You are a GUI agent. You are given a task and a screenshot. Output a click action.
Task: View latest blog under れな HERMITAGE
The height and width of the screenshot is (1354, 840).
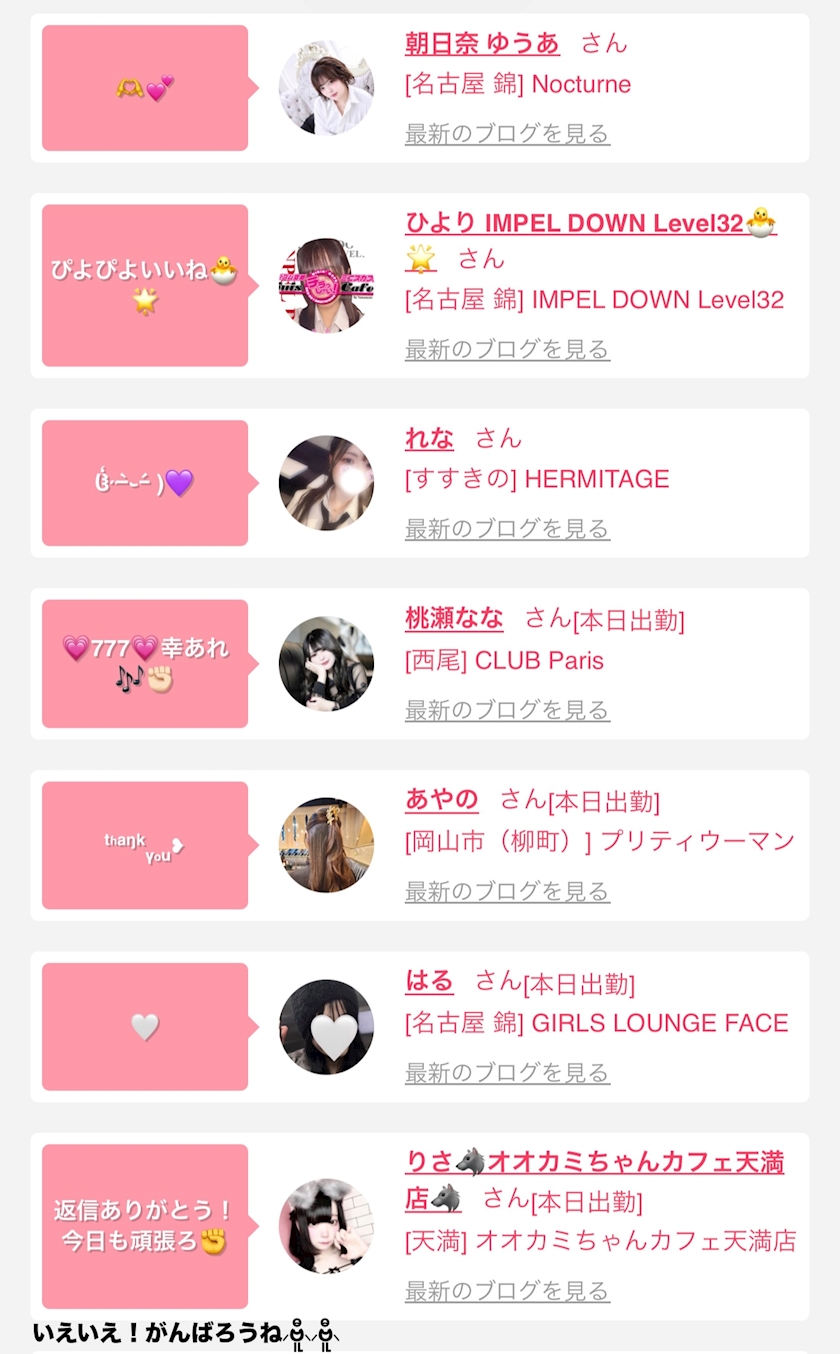[x=507, y=528]
